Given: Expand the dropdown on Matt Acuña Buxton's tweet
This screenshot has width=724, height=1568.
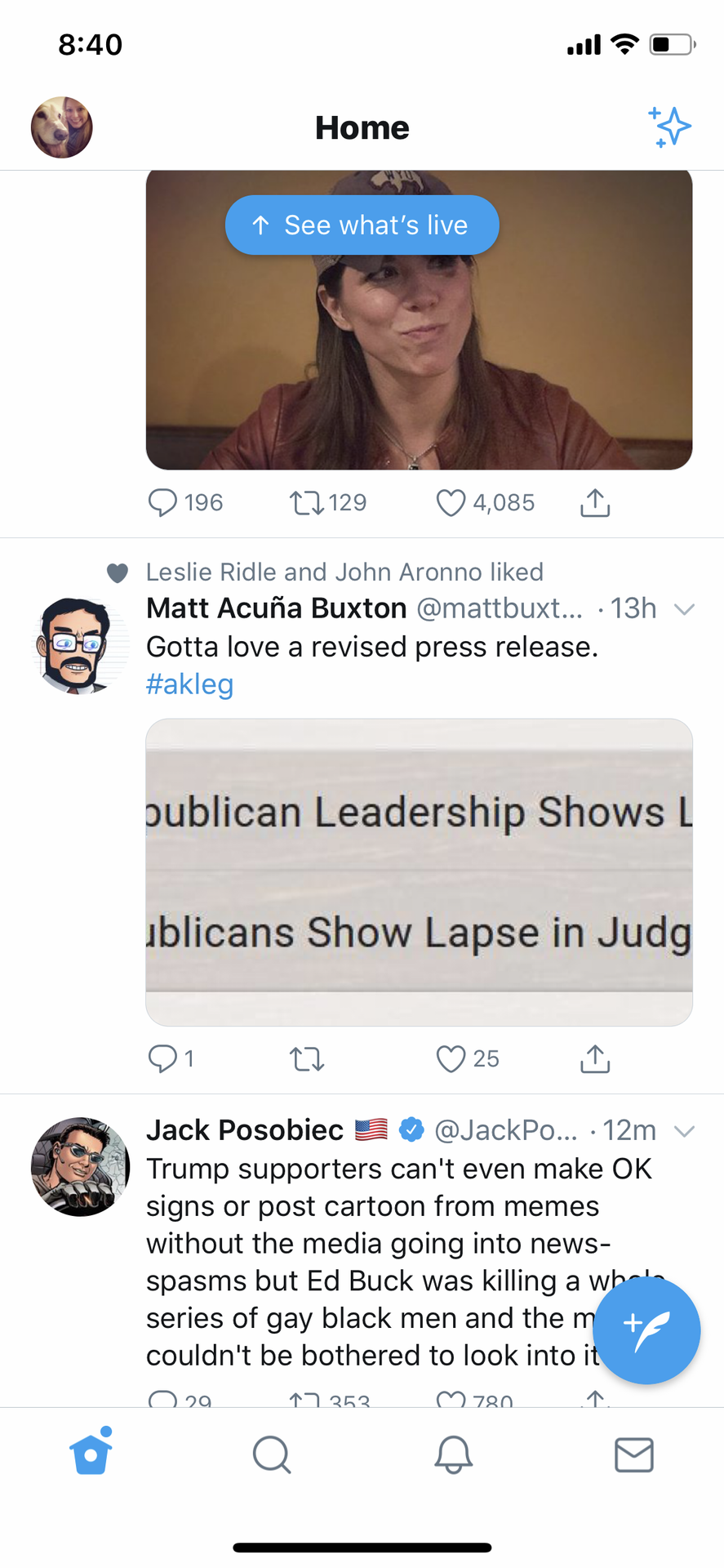Looking at the screenshot, I should 684,608.
